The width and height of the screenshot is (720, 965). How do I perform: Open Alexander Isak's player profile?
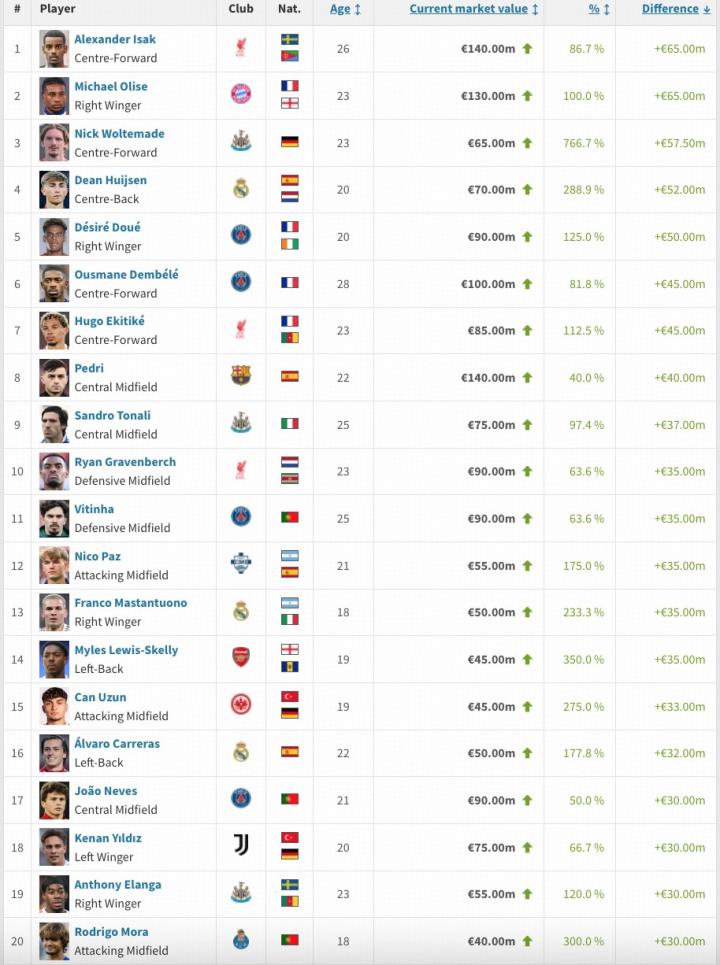coord(115,40)
